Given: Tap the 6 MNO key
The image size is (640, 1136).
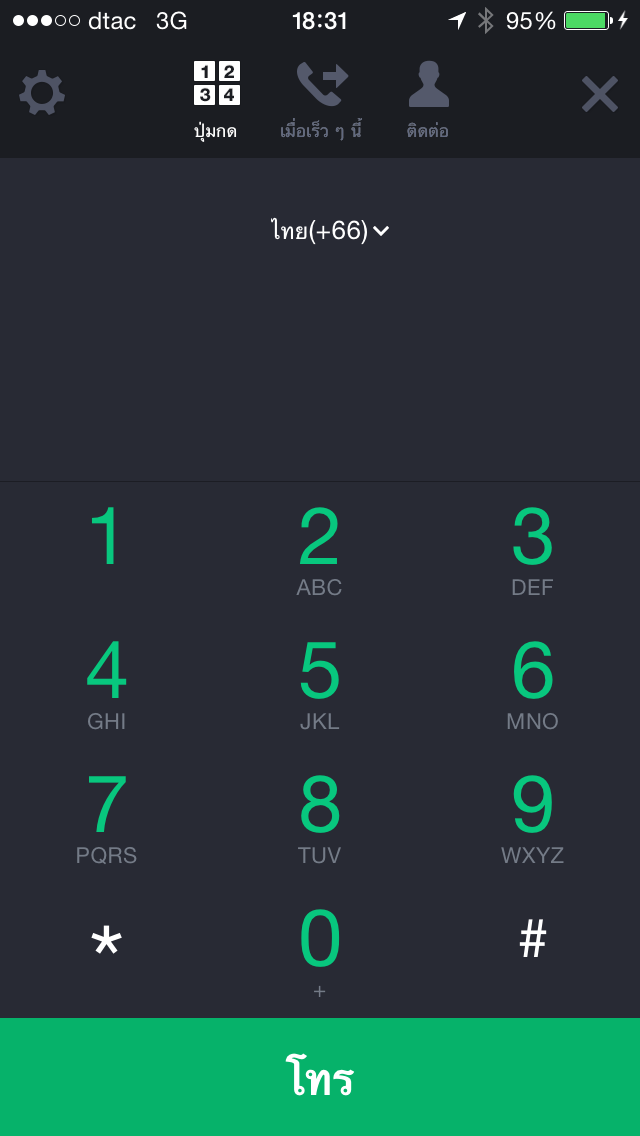Looking at the screenshot, I should 532,684.
